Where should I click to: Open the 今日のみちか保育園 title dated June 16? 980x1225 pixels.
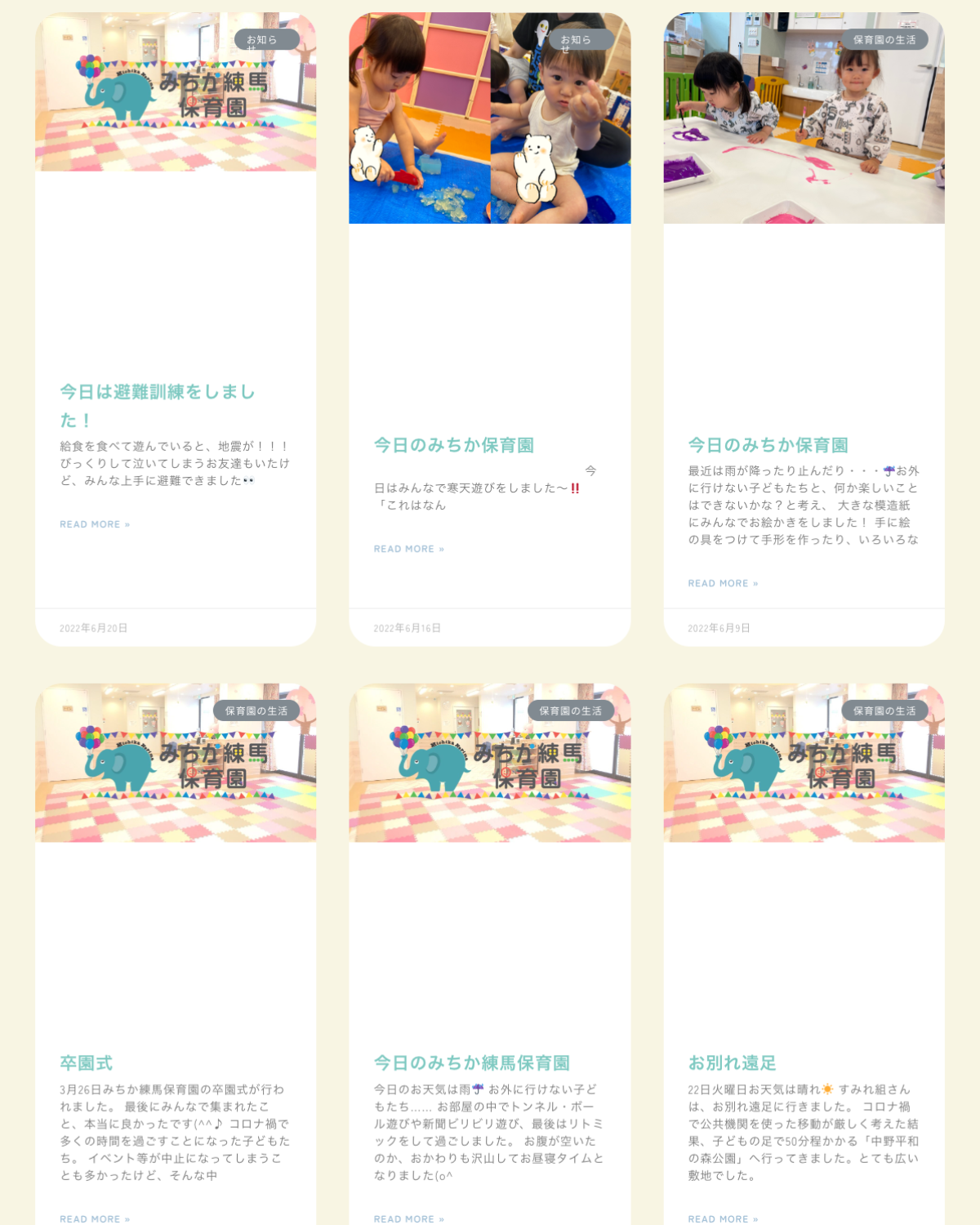(453, 445)
